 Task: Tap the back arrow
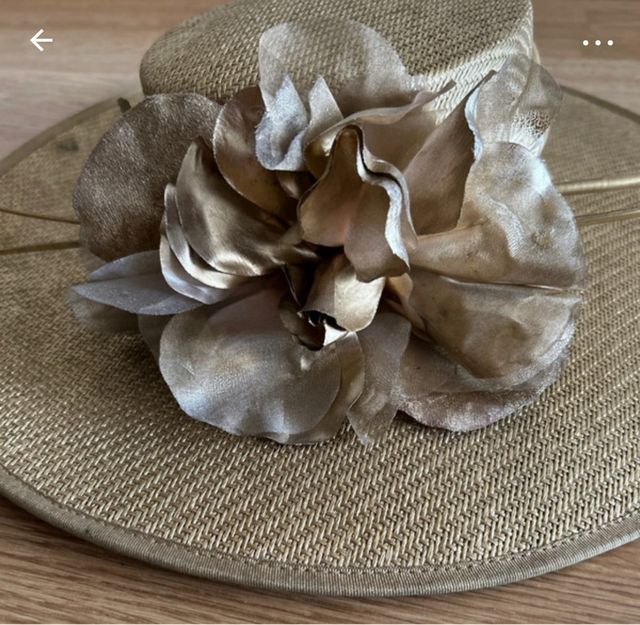40,41
